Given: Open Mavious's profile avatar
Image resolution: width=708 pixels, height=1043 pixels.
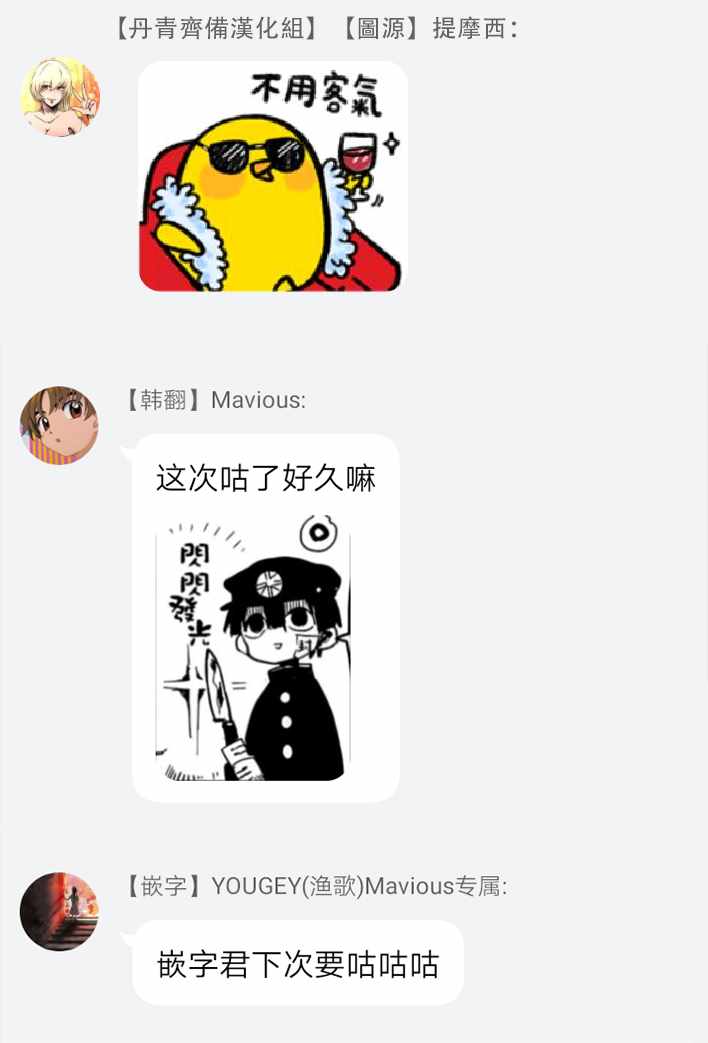Looking at the screenshot, I should [x=60, y=425].
